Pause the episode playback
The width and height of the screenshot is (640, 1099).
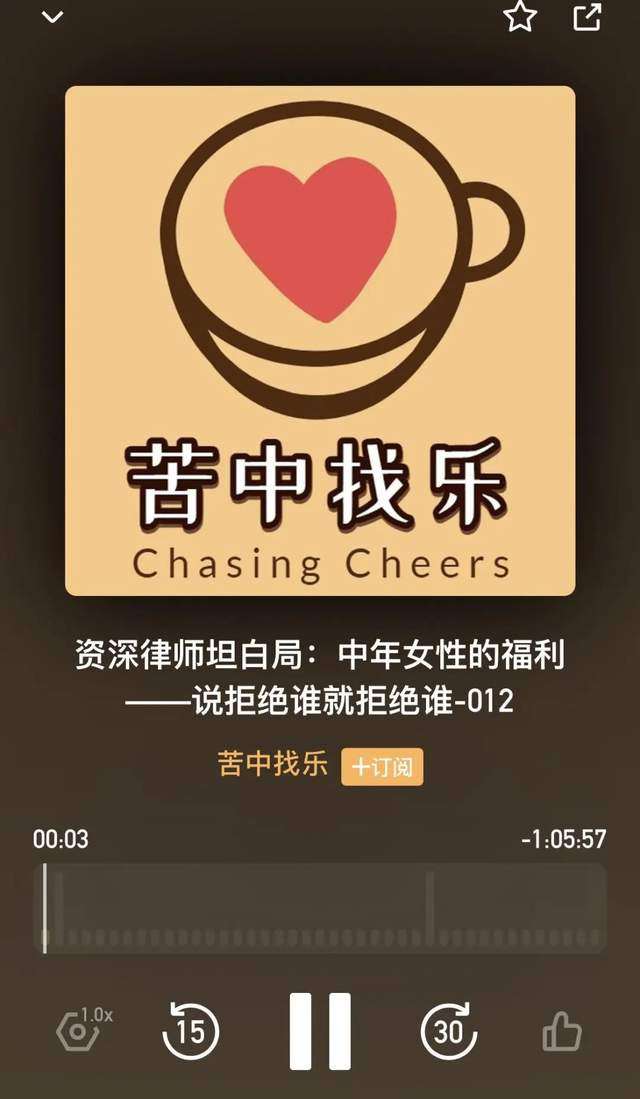pyautogui.click(x=320, y=1031)
